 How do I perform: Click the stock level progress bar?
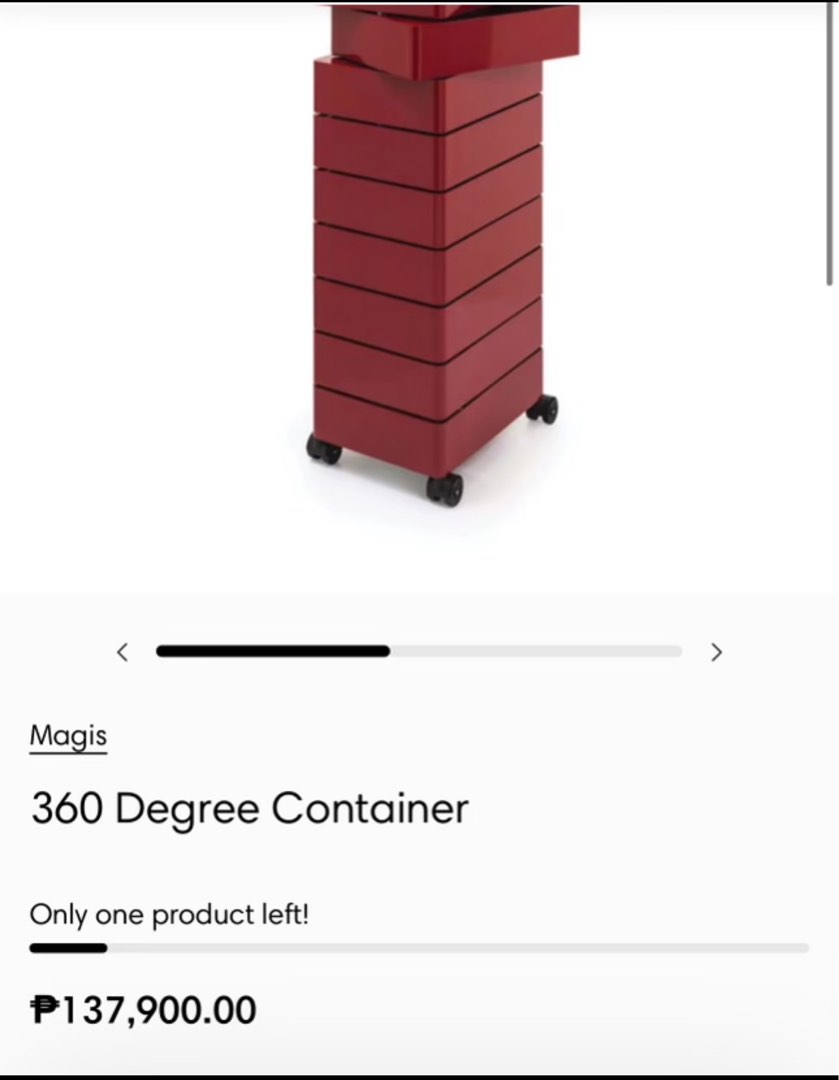click(420, 947)
